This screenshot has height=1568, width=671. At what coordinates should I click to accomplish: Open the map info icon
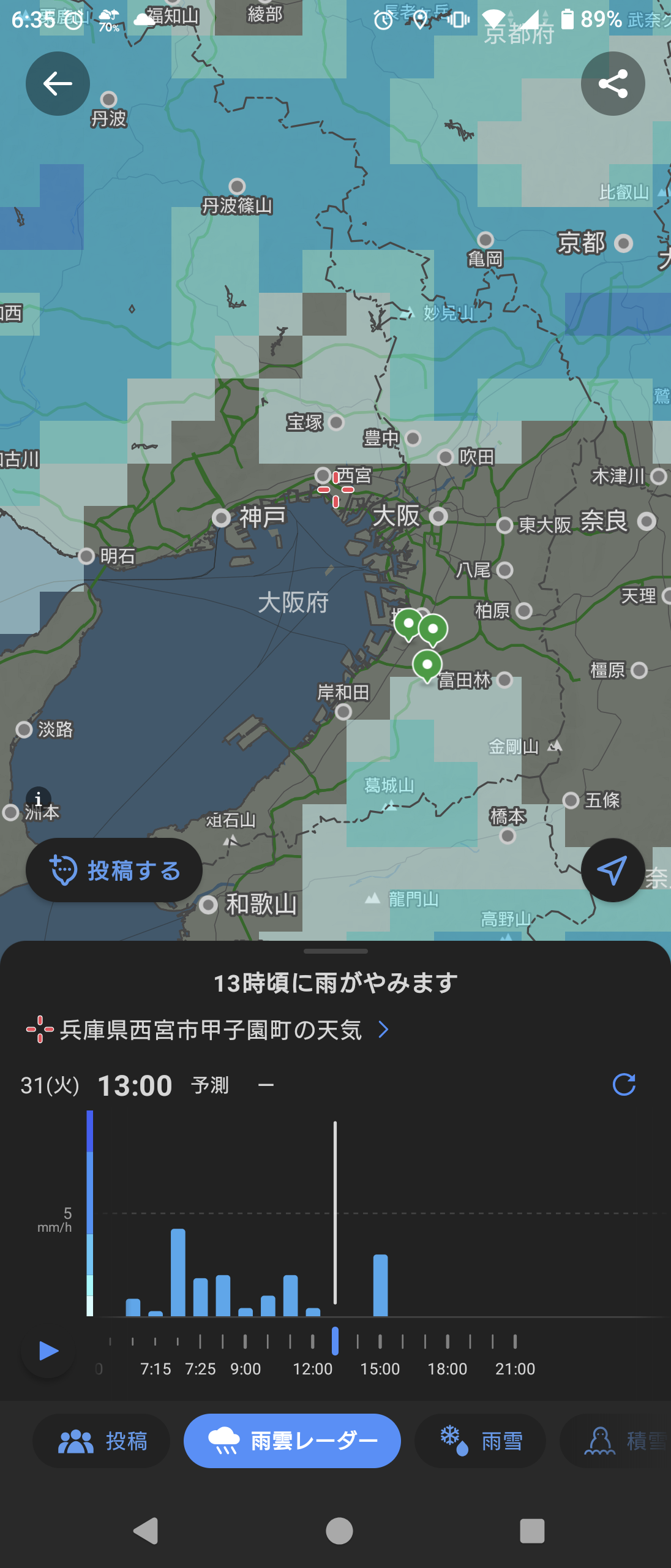38,799
